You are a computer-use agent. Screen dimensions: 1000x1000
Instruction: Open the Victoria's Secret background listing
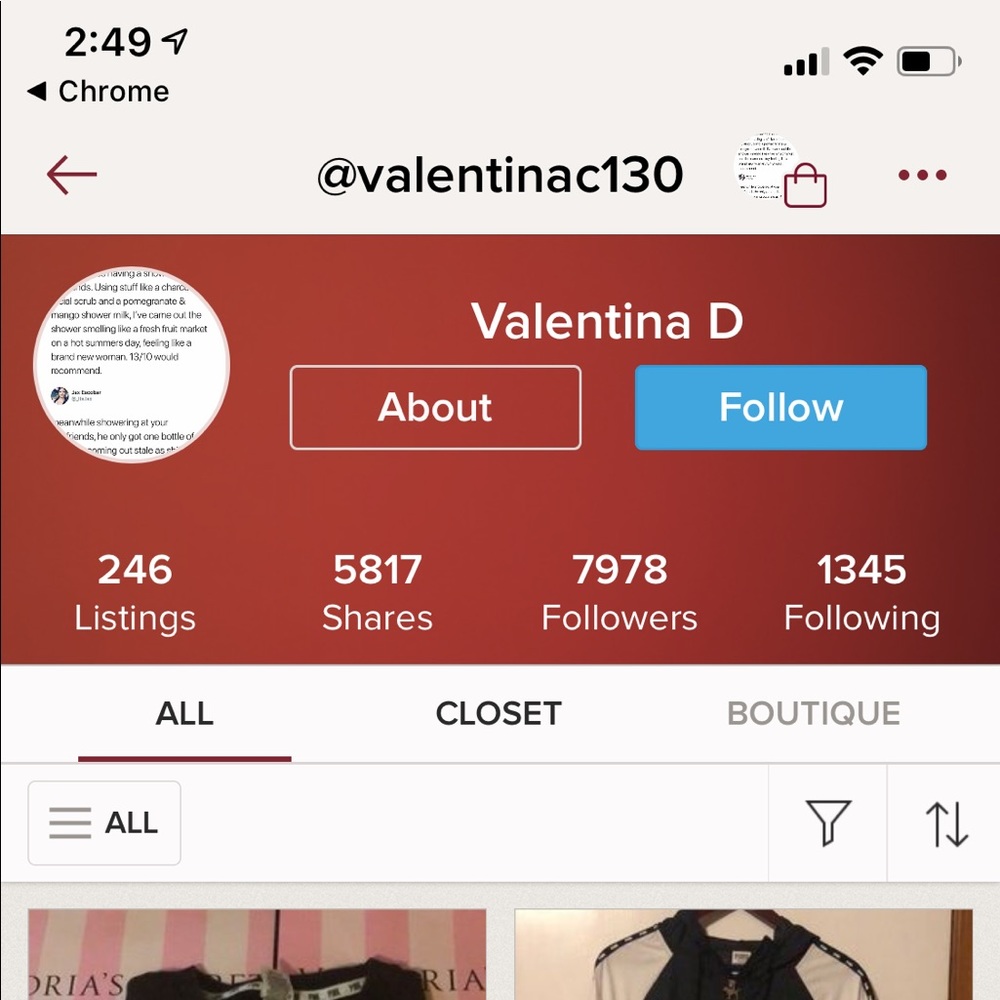pos(257,955)
